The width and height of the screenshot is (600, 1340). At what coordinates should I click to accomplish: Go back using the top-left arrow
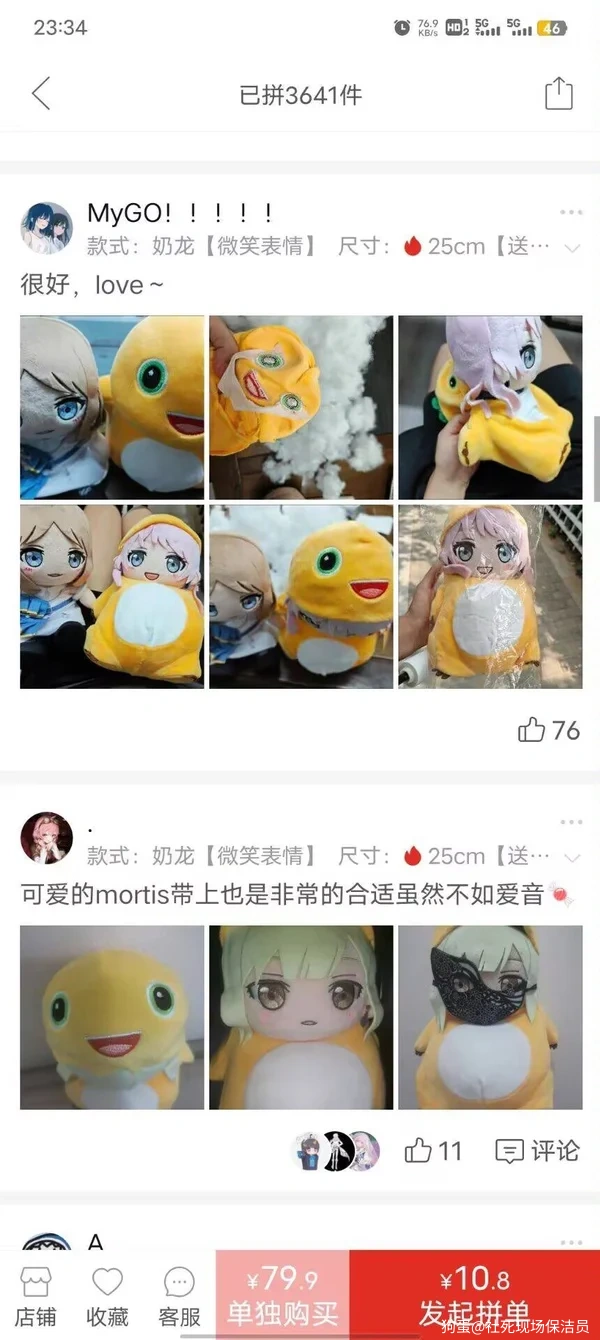pyautogui.click(x=41, y=94)
